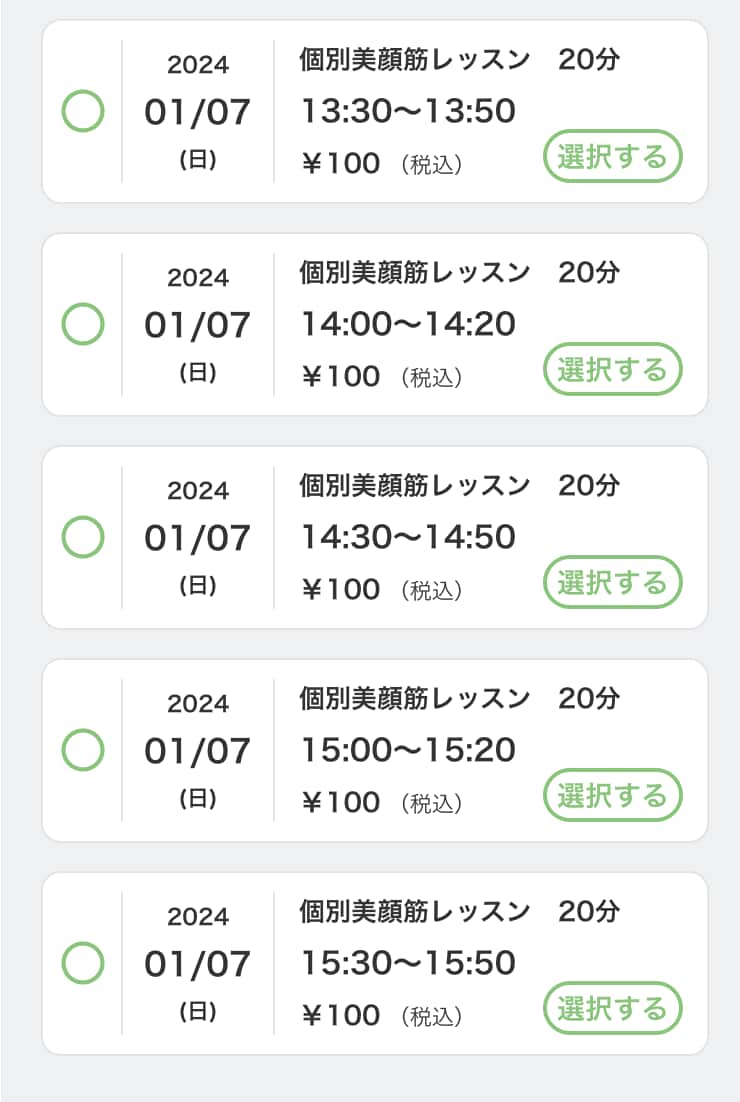Viewport: 740px width, 1102px height.
Task: Select the radio circle for 13:30〜13:50
Action: [83, 111]
